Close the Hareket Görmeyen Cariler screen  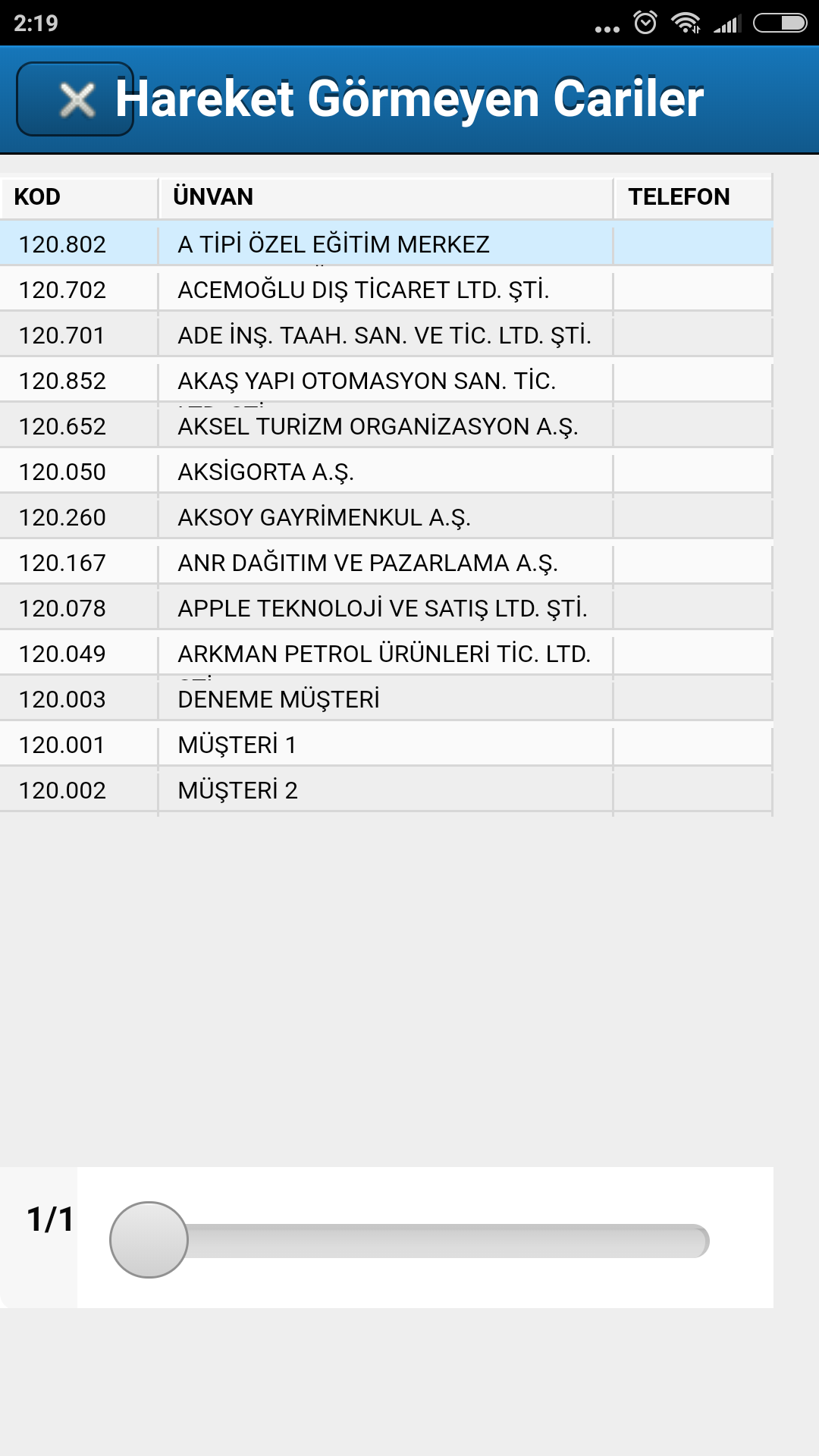click(75, 99)
